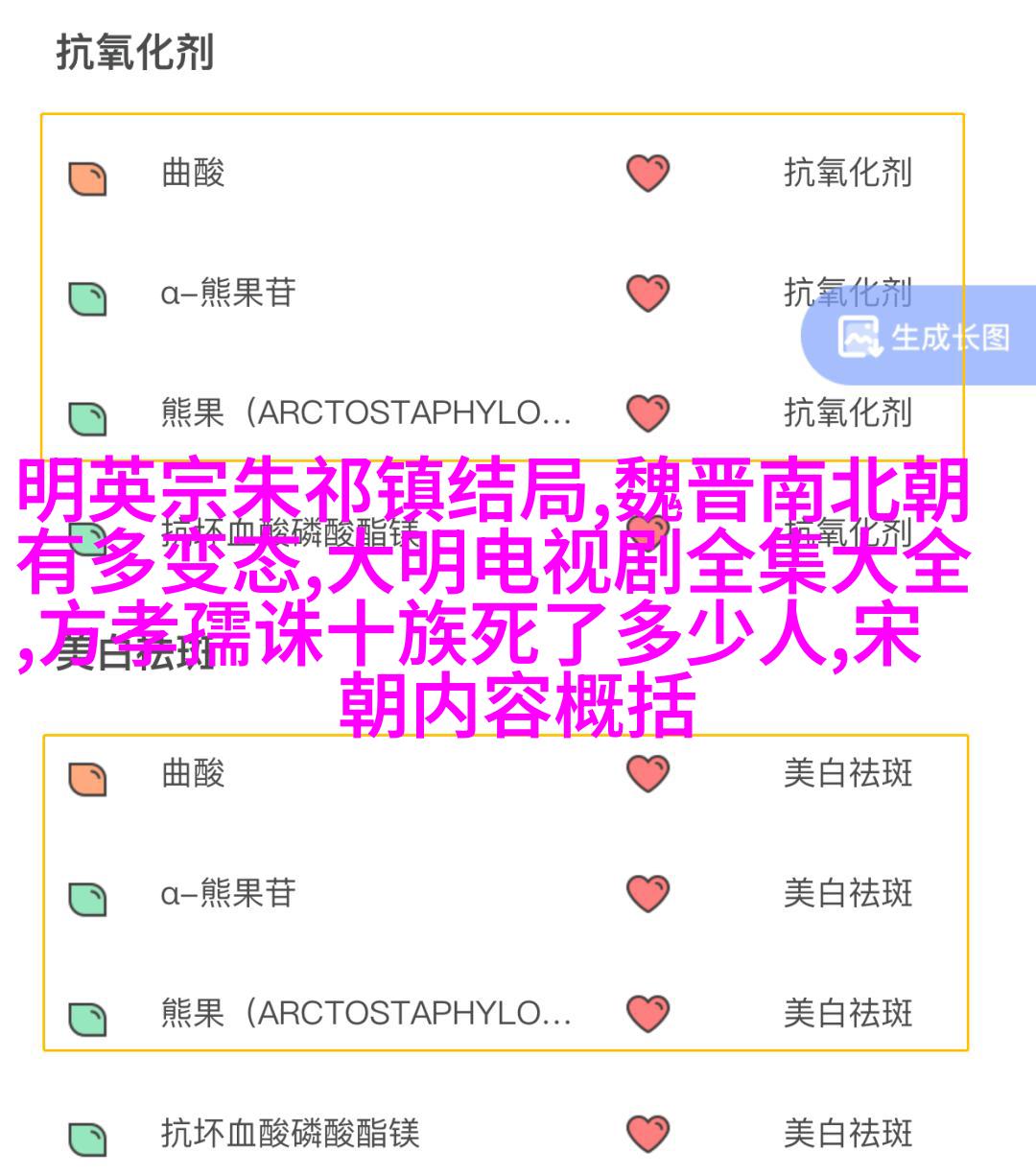Tap 生成长图 to generate long image
This screenshot has height=1176, width=1036.
tap(924, 338)
